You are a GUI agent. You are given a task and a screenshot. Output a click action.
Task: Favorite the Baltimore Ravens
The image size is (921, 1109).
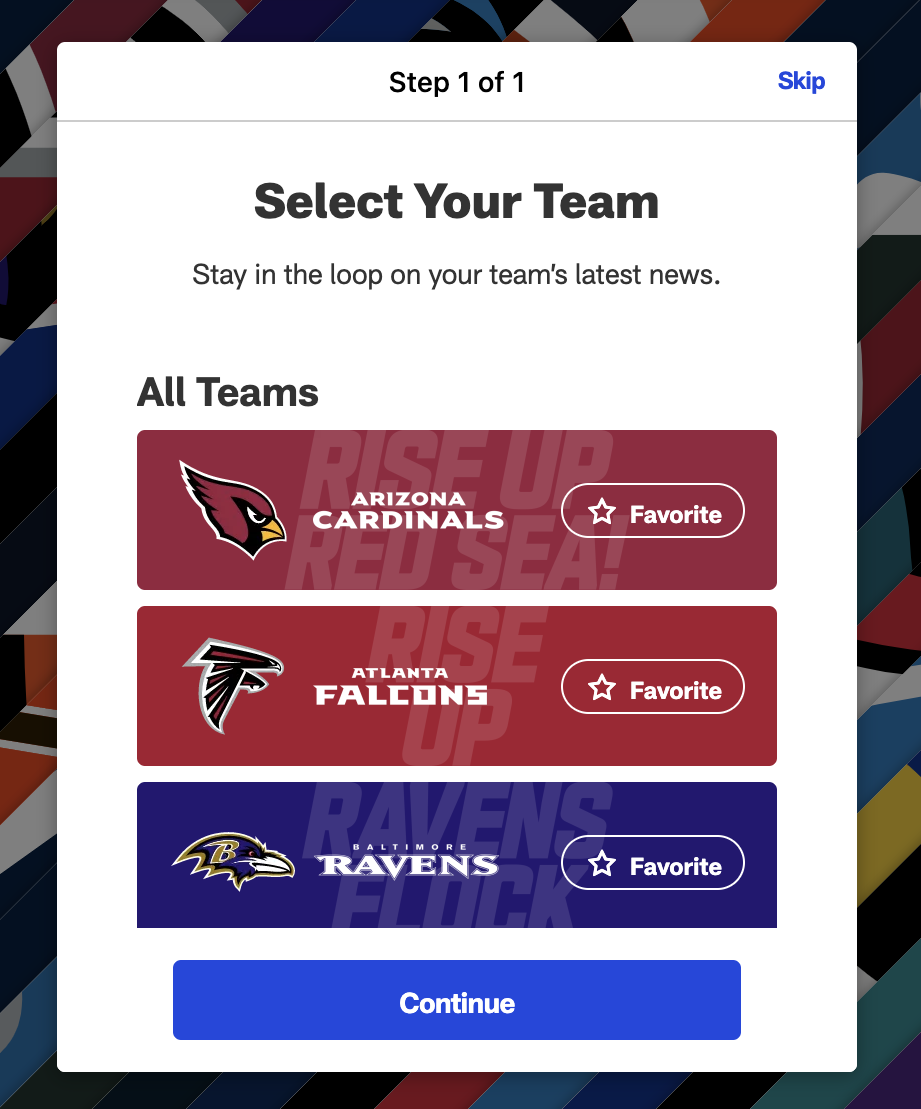click(x=653, y=864)
